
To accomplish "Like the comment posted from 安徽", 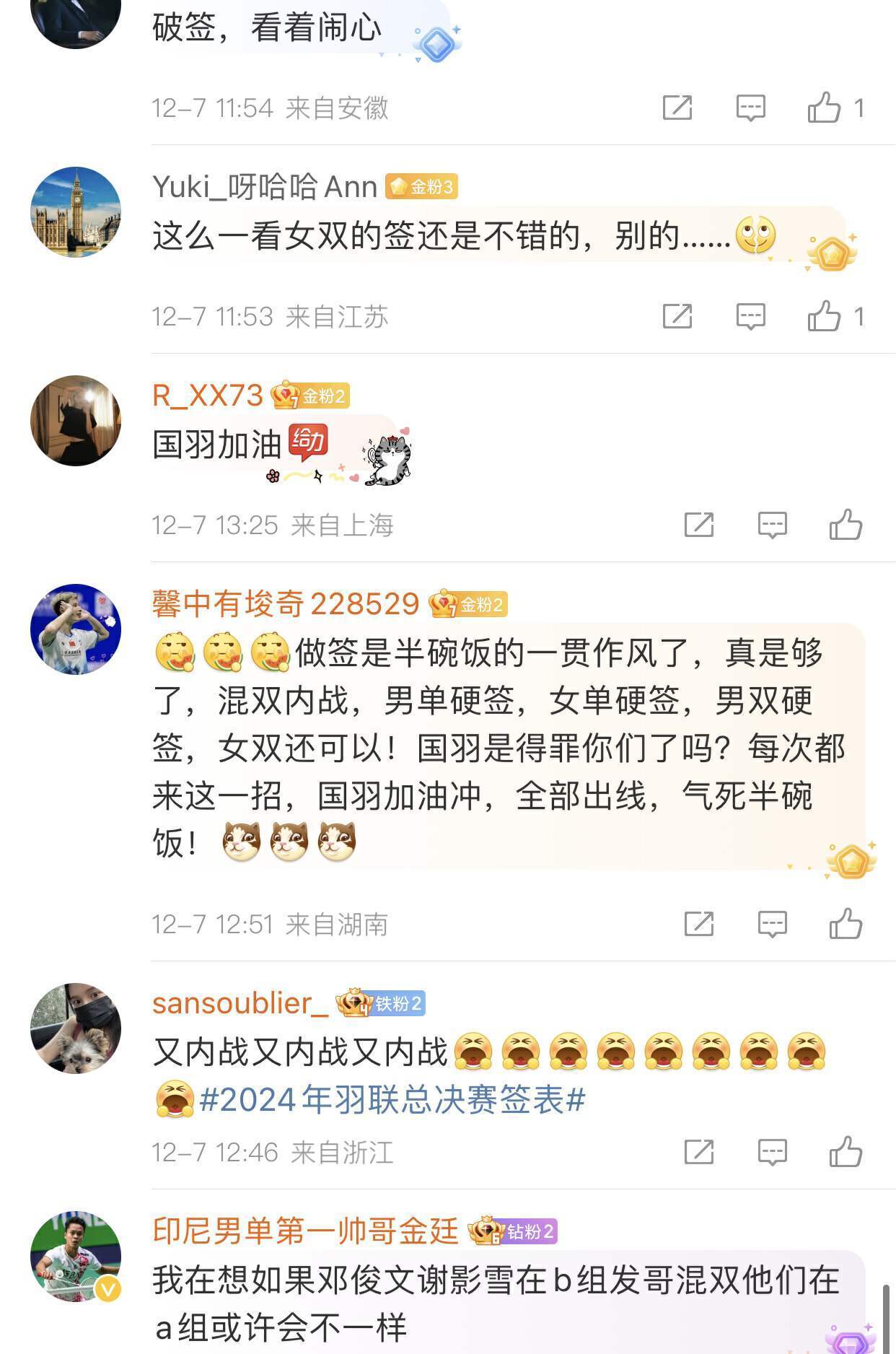I will point(825,108).
